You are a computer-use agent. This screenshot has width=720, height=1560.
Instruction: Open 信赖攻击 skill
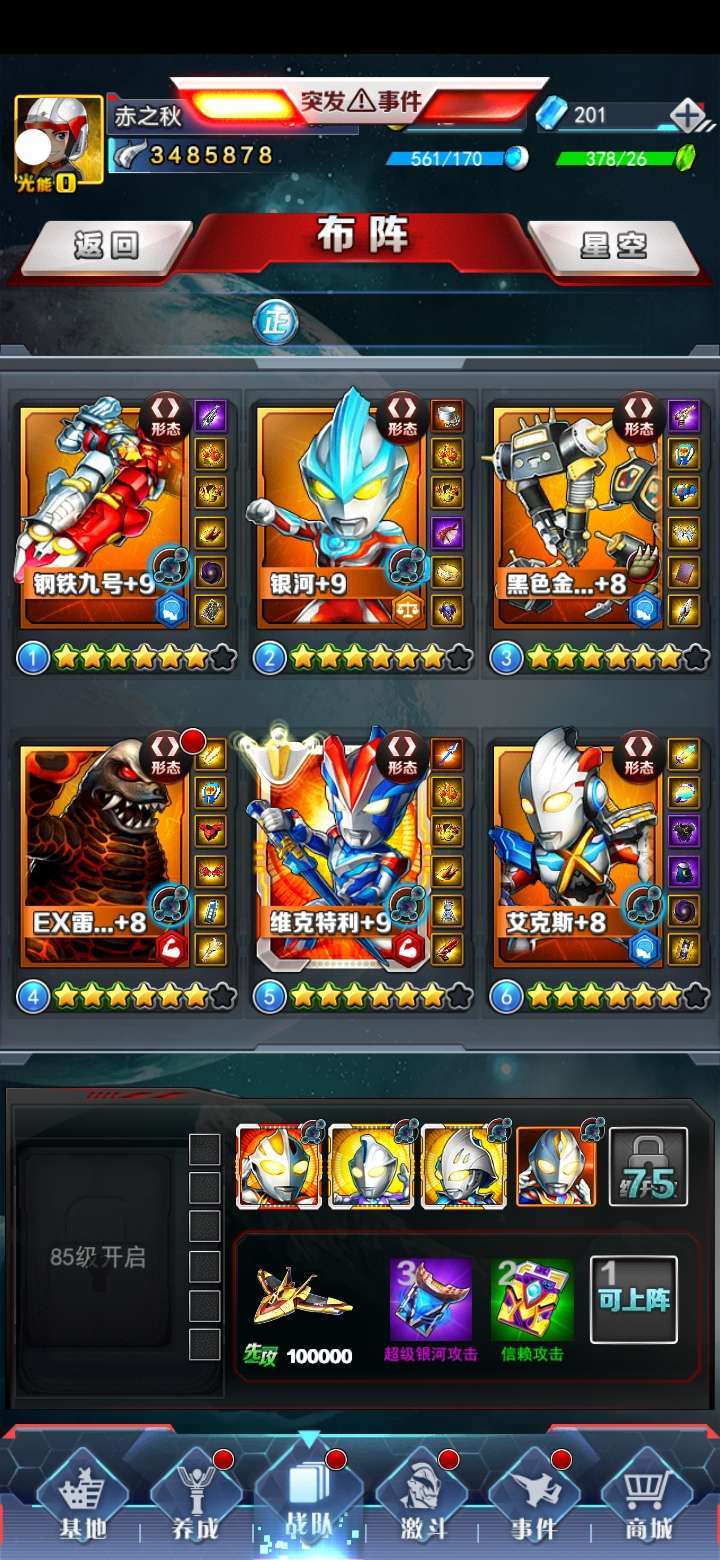[x=532, y=1301]
